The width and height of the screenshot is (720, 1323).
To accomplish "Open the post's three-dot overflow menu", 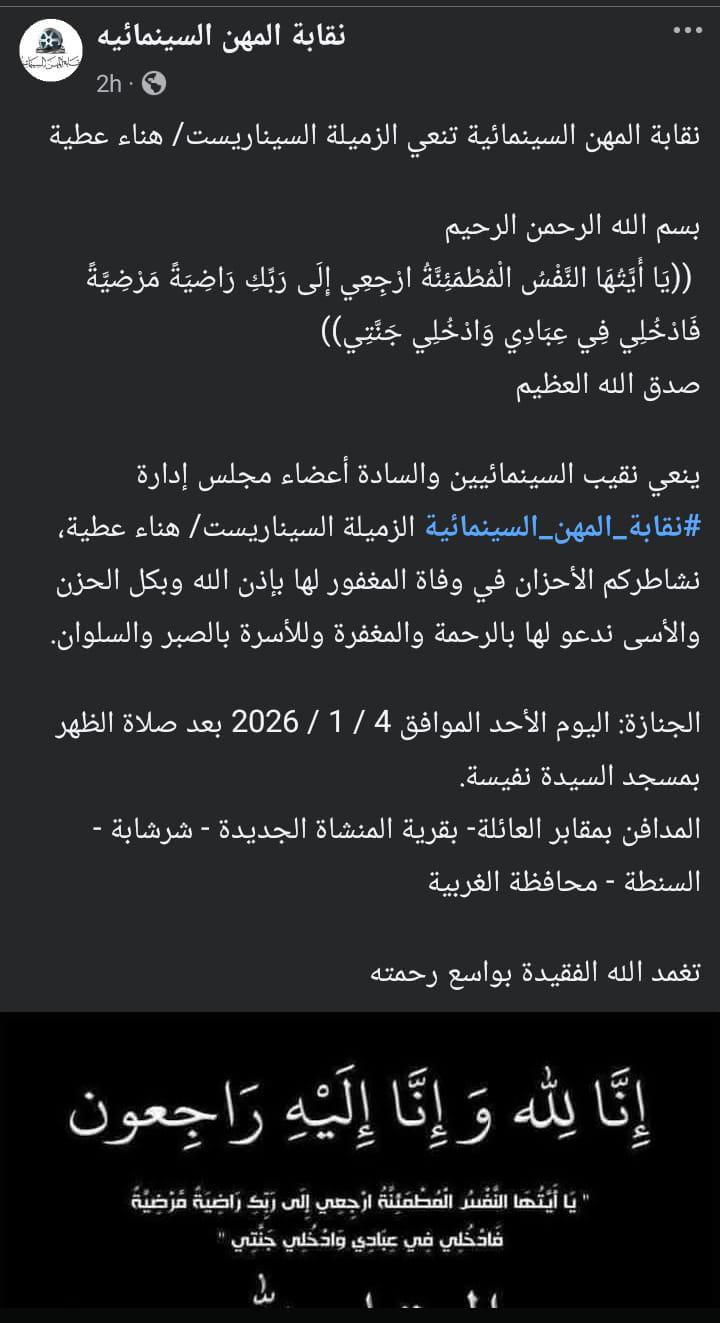I will (x=687, y=30).
